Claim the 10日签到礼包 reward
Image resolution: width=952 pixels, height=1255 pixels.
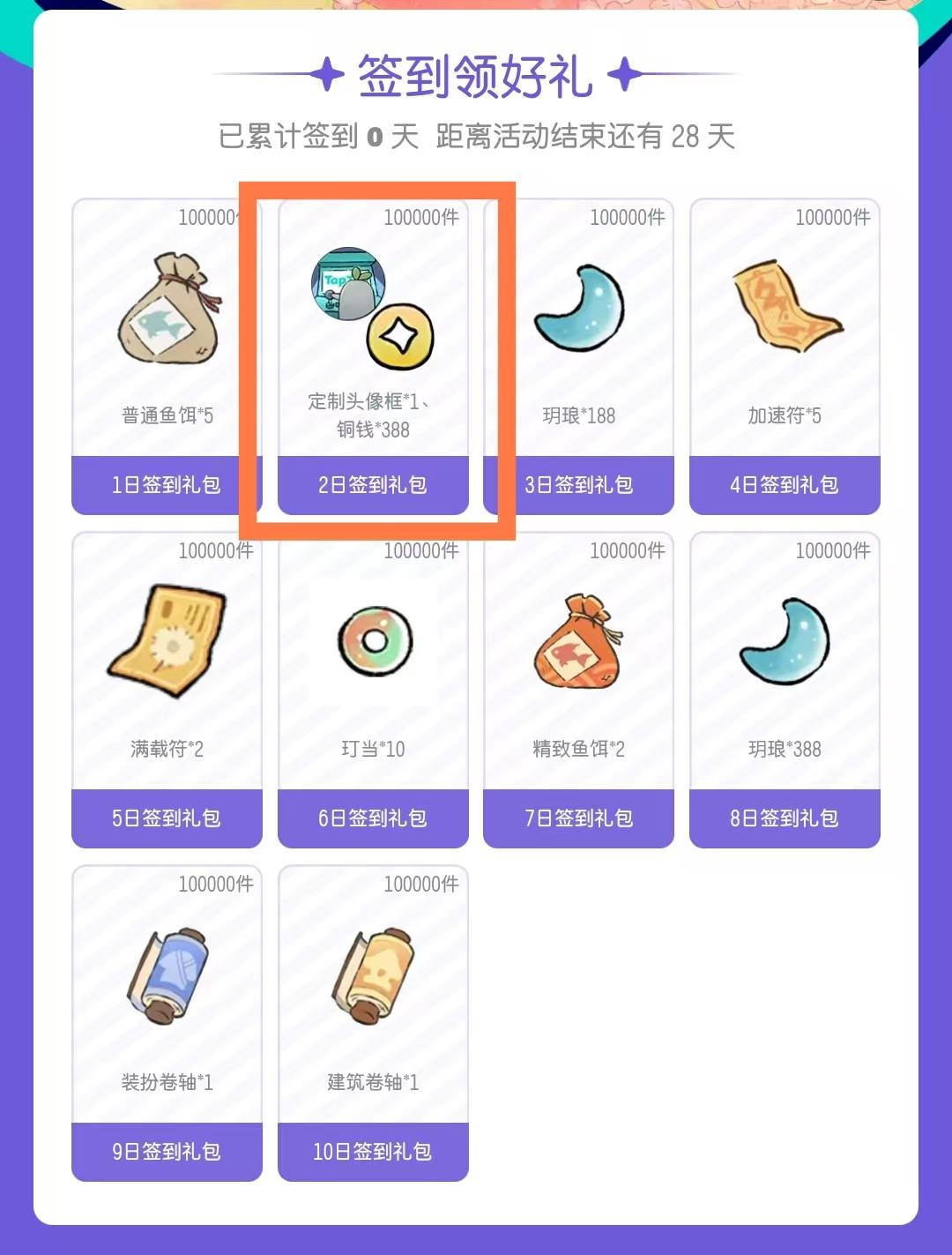tap(372, 1152)
